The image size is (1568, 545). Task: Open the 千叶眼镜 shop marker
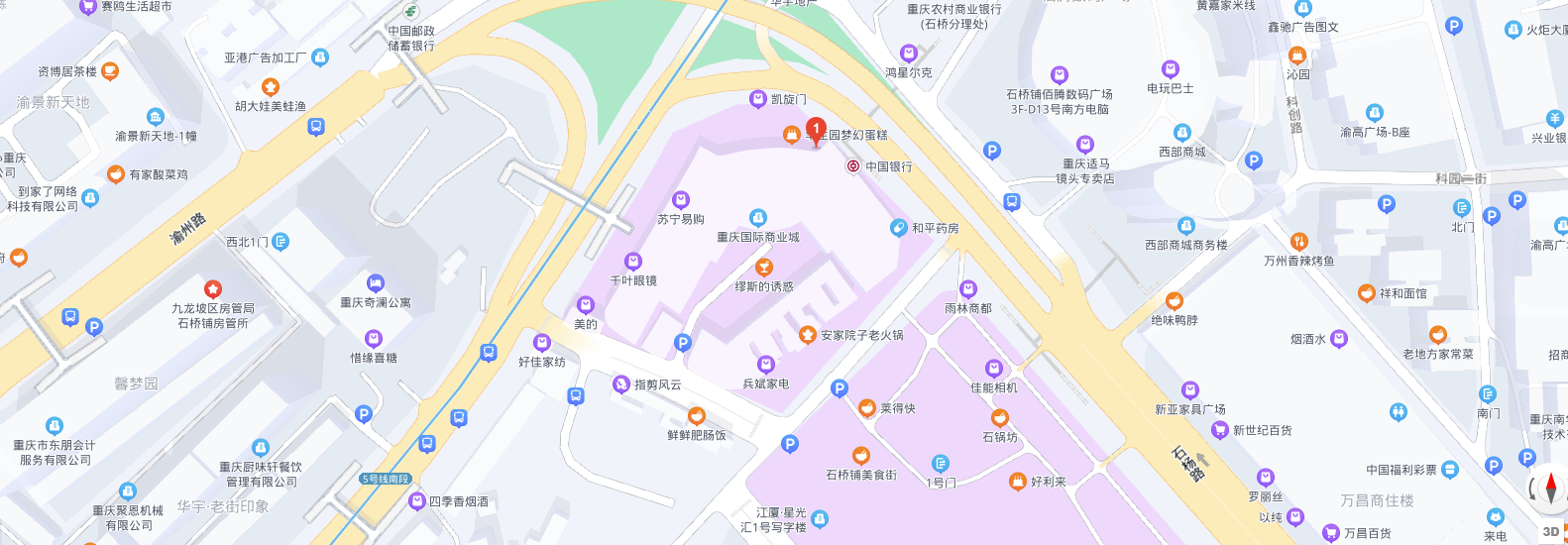point(633,262)
